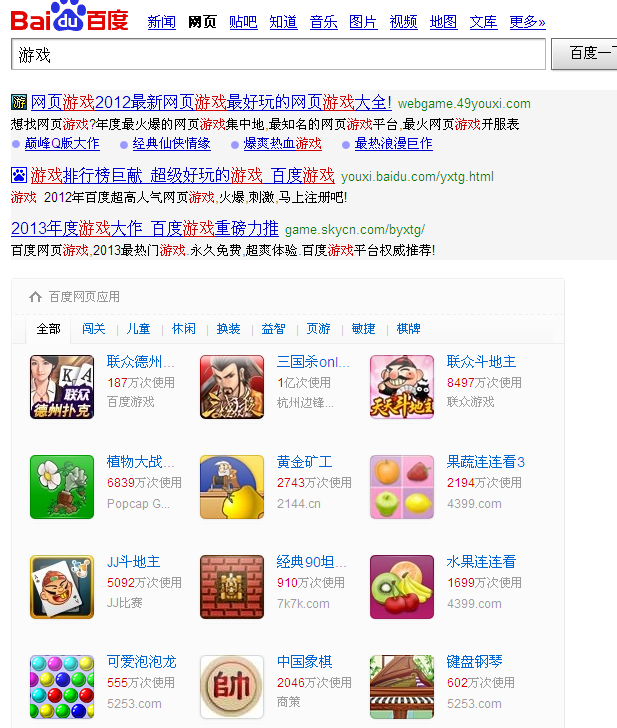
Task: Open 地图 from the top links
Action: tap(443, 22)
